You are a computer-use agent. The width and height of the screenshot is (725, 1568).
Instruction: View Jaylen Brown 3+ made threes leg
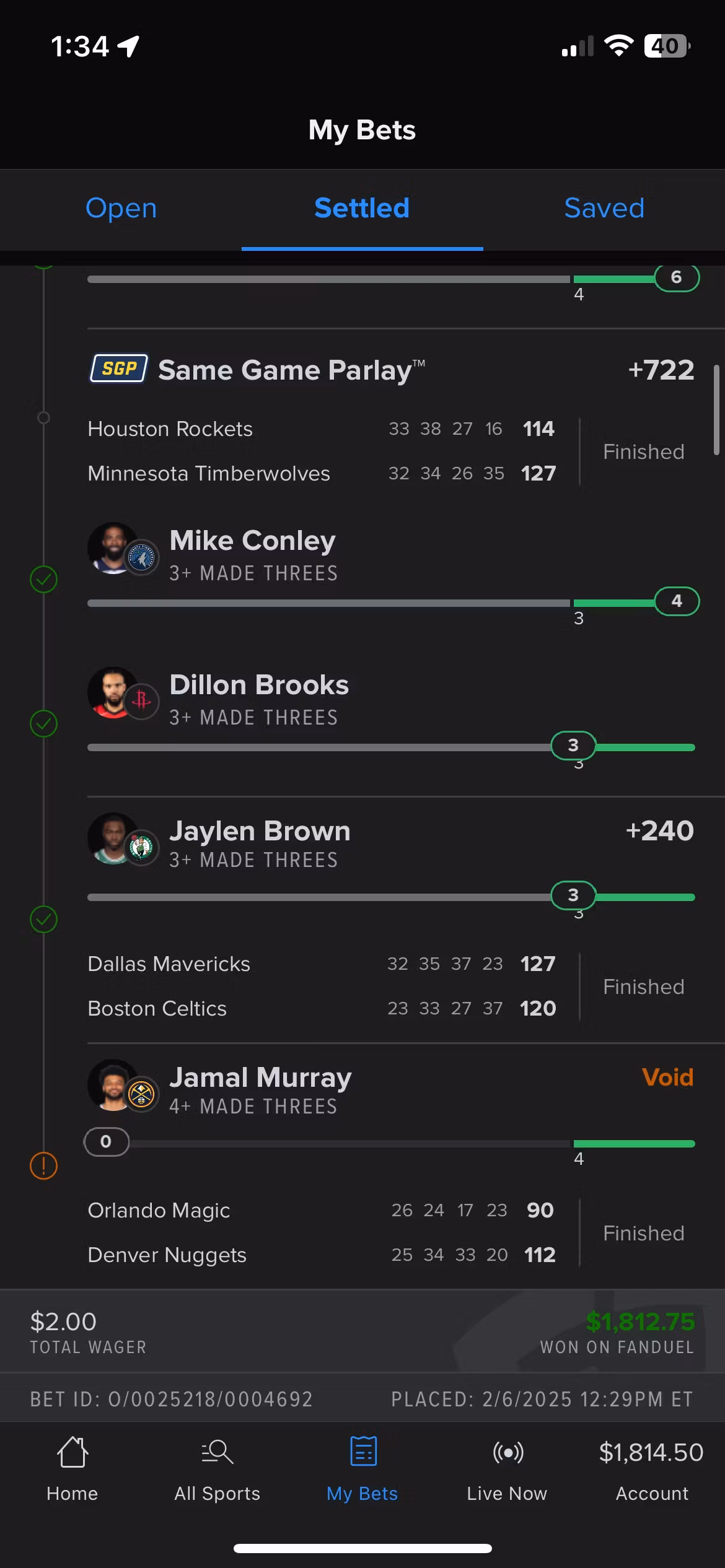260,842
